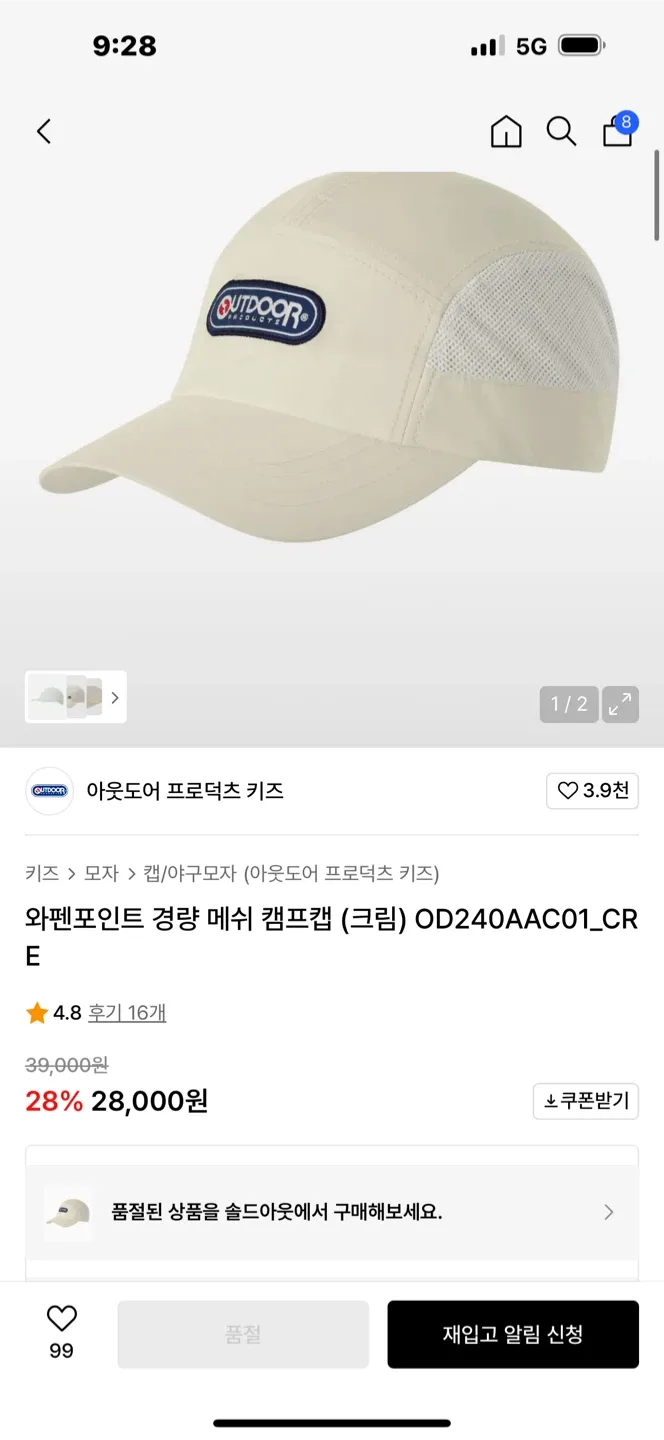The image size is (664, 1440).
Task: Tap the 쿠폰받기 coupon button
Action: (585, 1101)
